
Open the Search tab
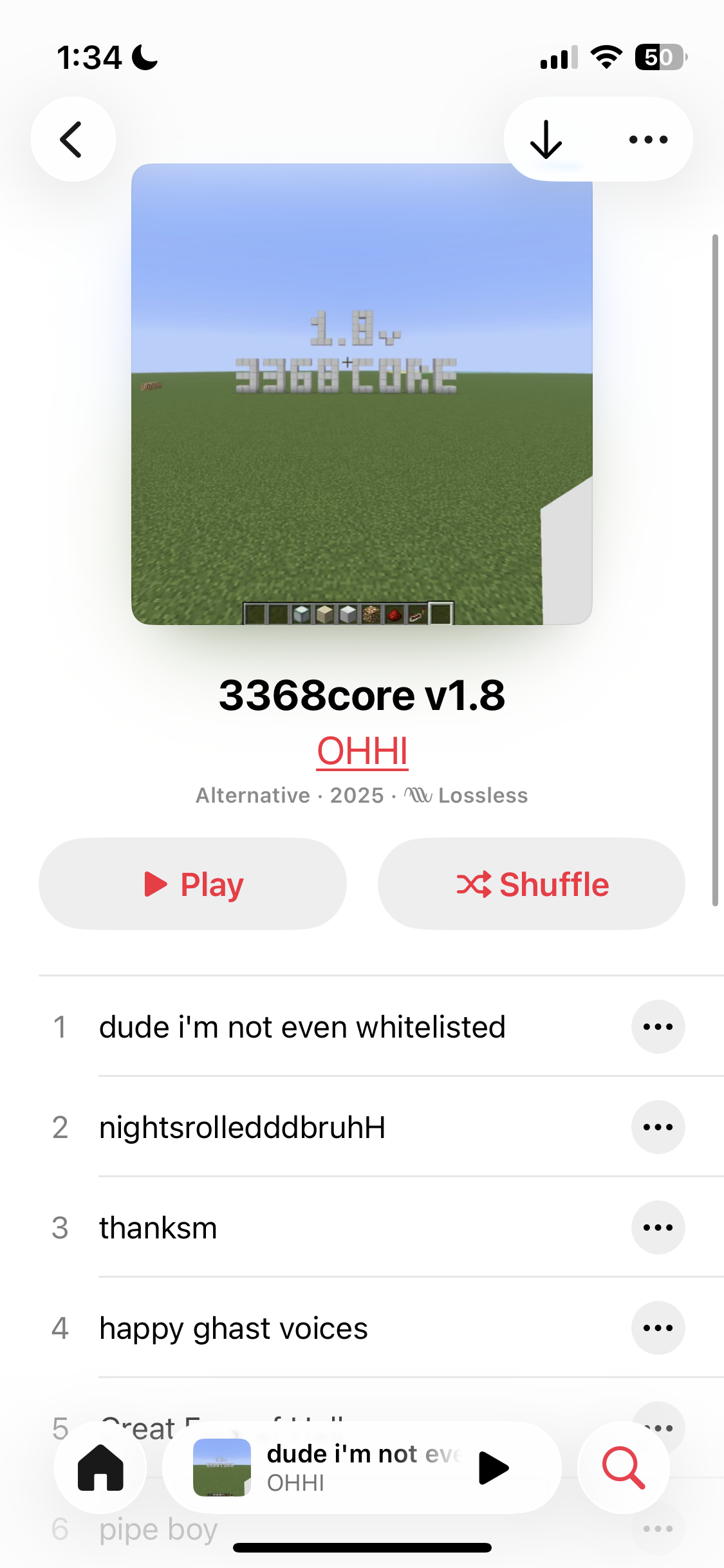(x=623, y=1468)
